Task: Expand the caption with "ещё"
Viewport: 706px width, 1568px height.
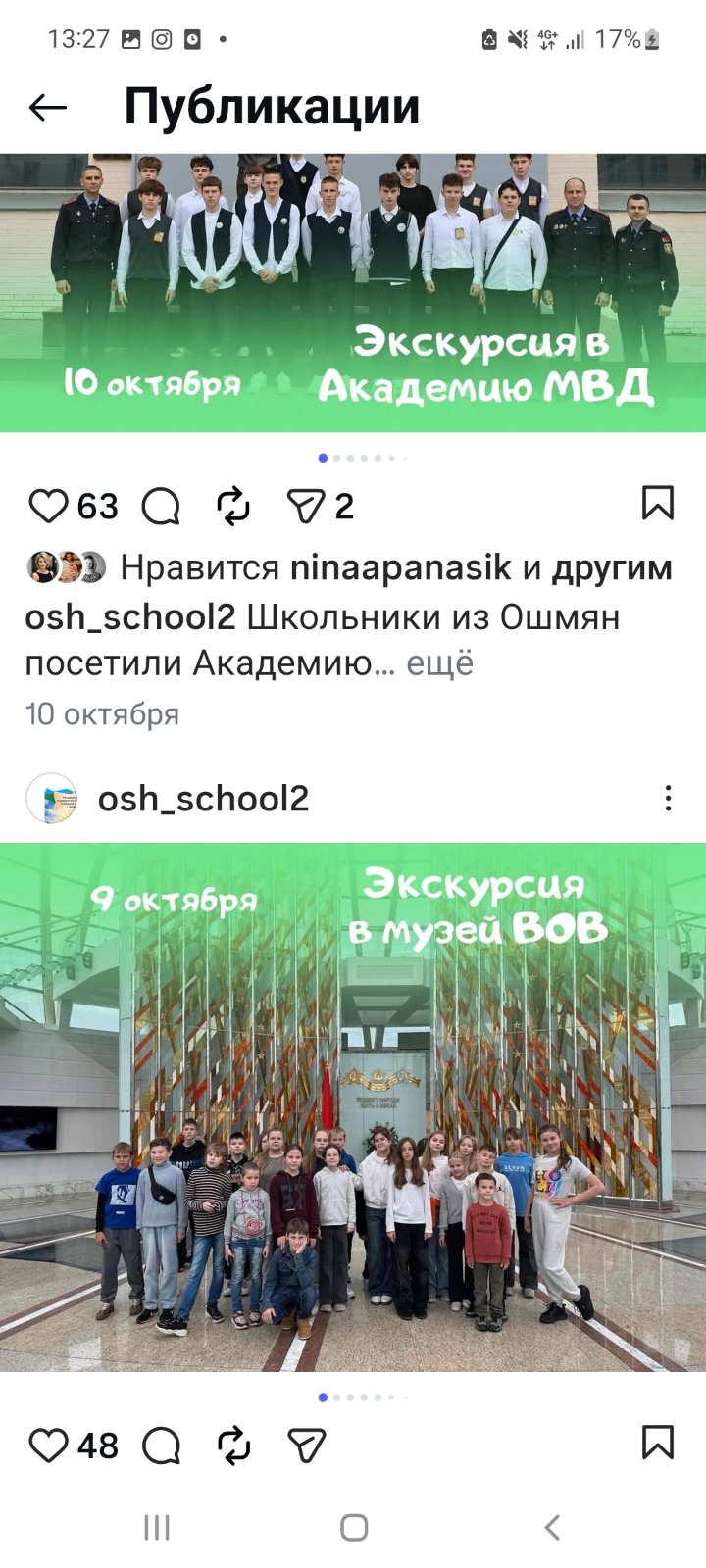Action: click(x=439, y=663)
